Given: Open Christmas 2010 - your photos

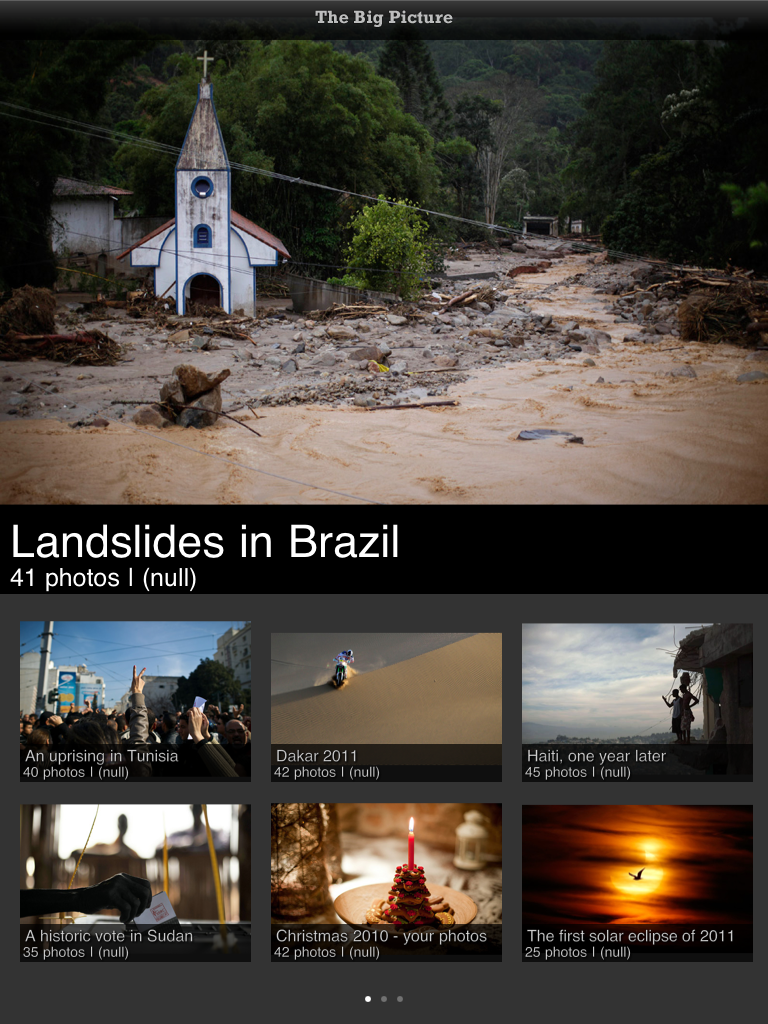Looking at the screenshot, I should (x=386, y=882).
